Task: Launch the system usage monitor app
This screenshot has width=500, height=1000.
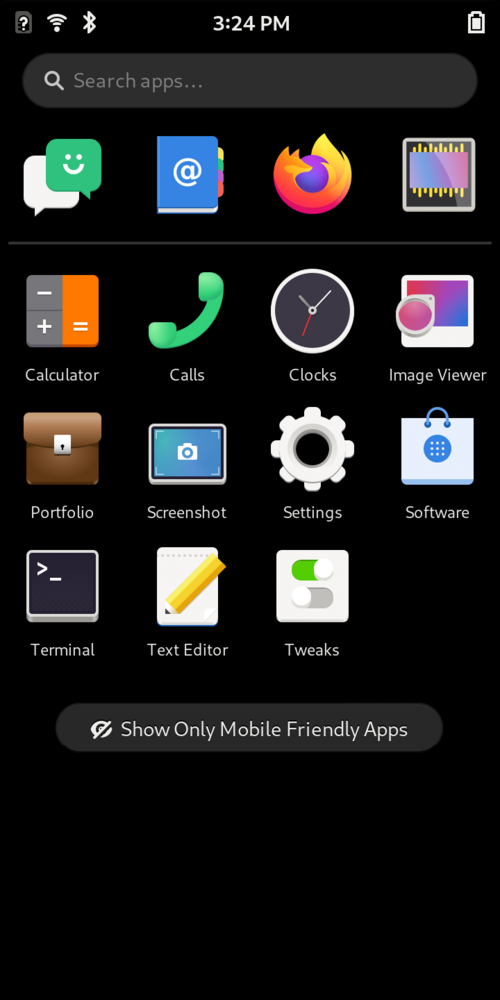Action: (438, 174)
